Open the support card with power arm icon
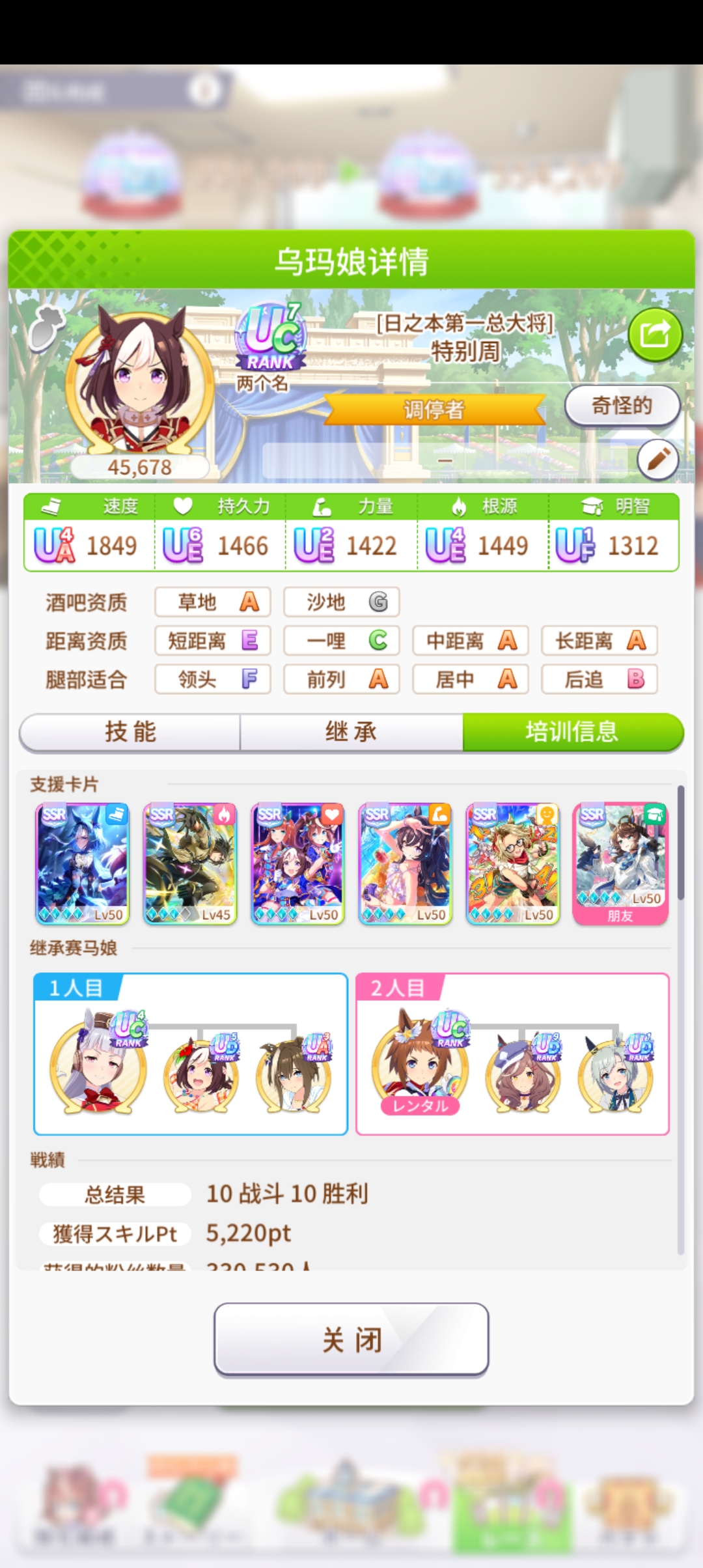Image resolution: width=703 pixels, height=1568 pixels. 405,863
